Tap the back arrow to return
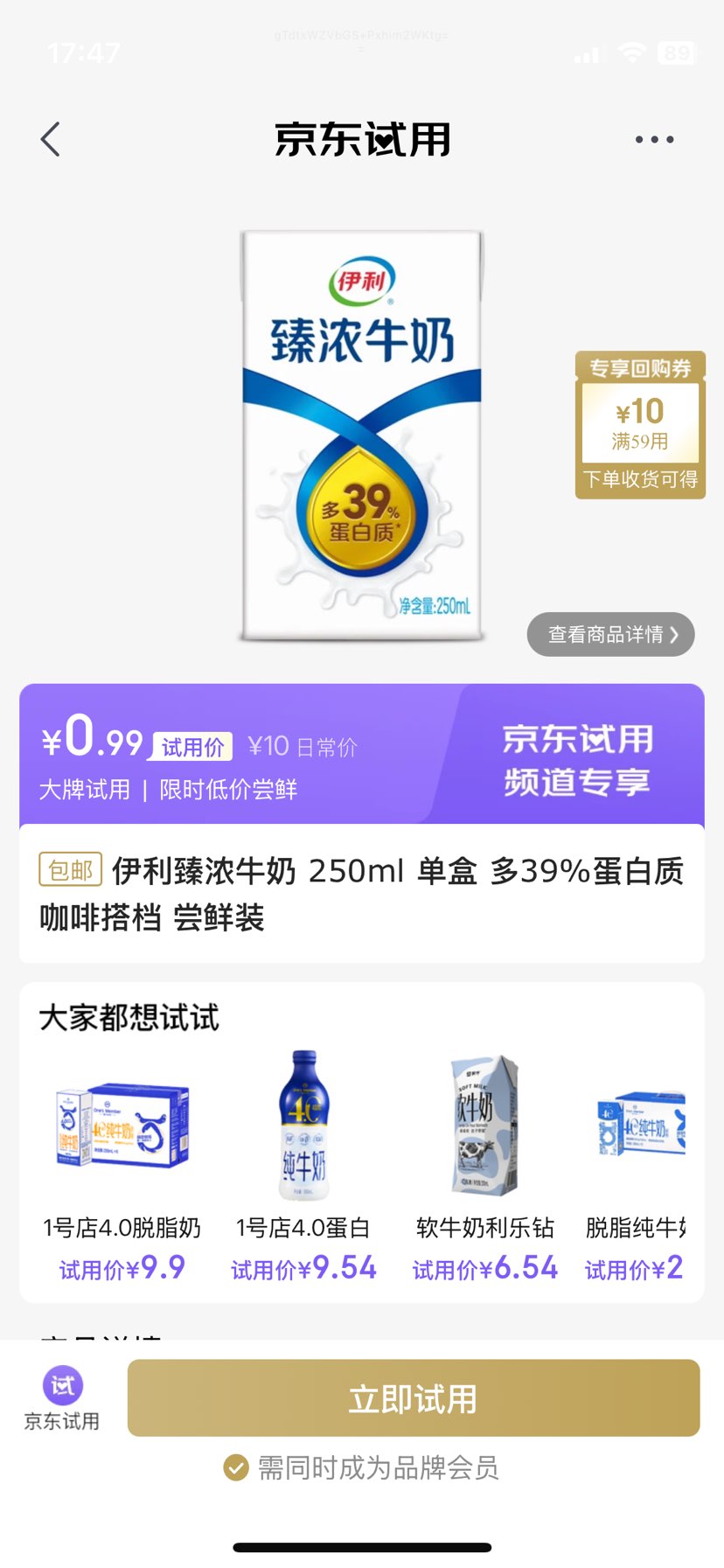Image resolution: width=724 pixels, height=1568 pixels. click(50, 139)
